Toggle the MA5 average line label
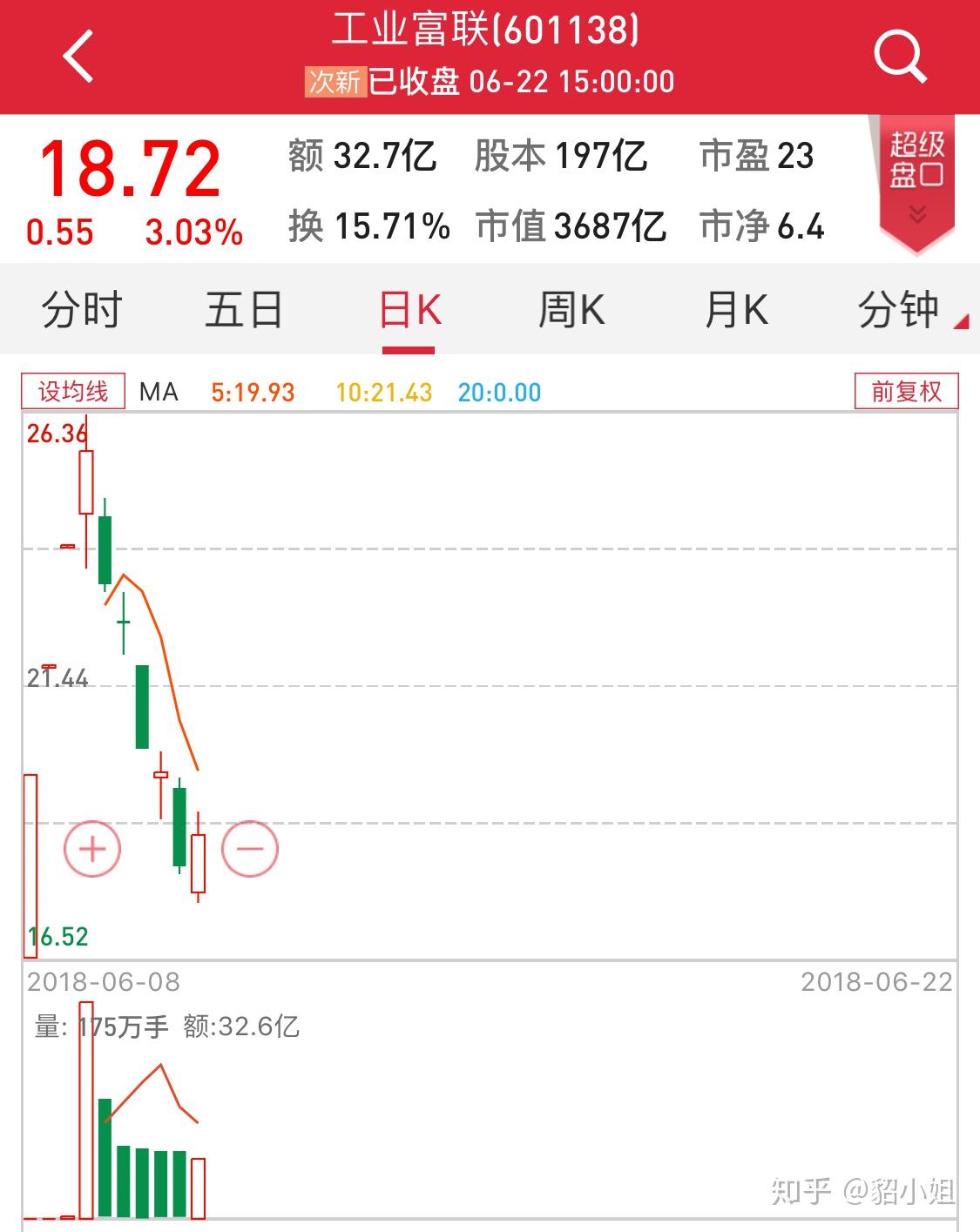Screen dimensions: 980x1232 click(253, 392)
